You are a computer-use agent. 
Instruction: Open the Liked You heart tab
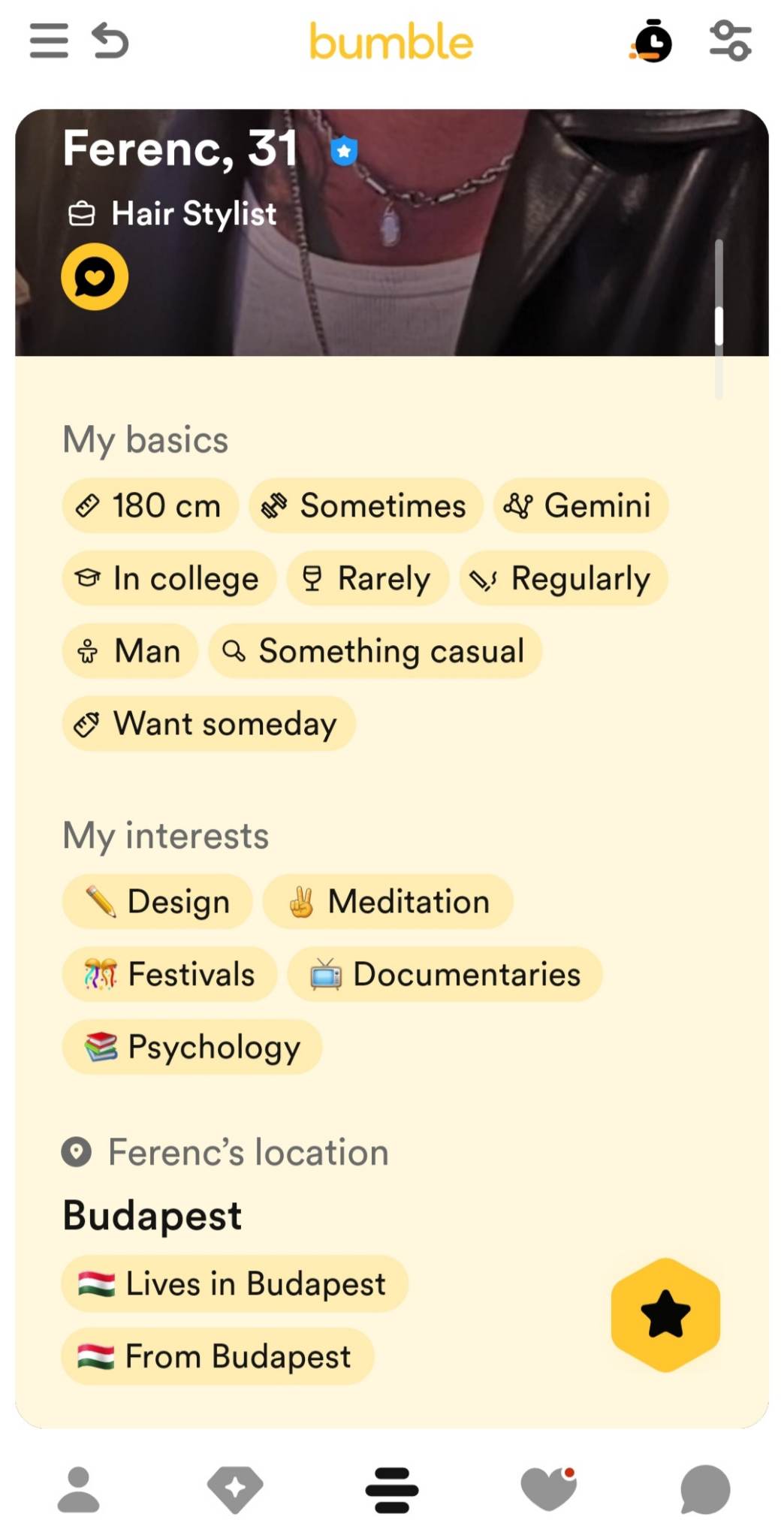[x=549, y=1488]
